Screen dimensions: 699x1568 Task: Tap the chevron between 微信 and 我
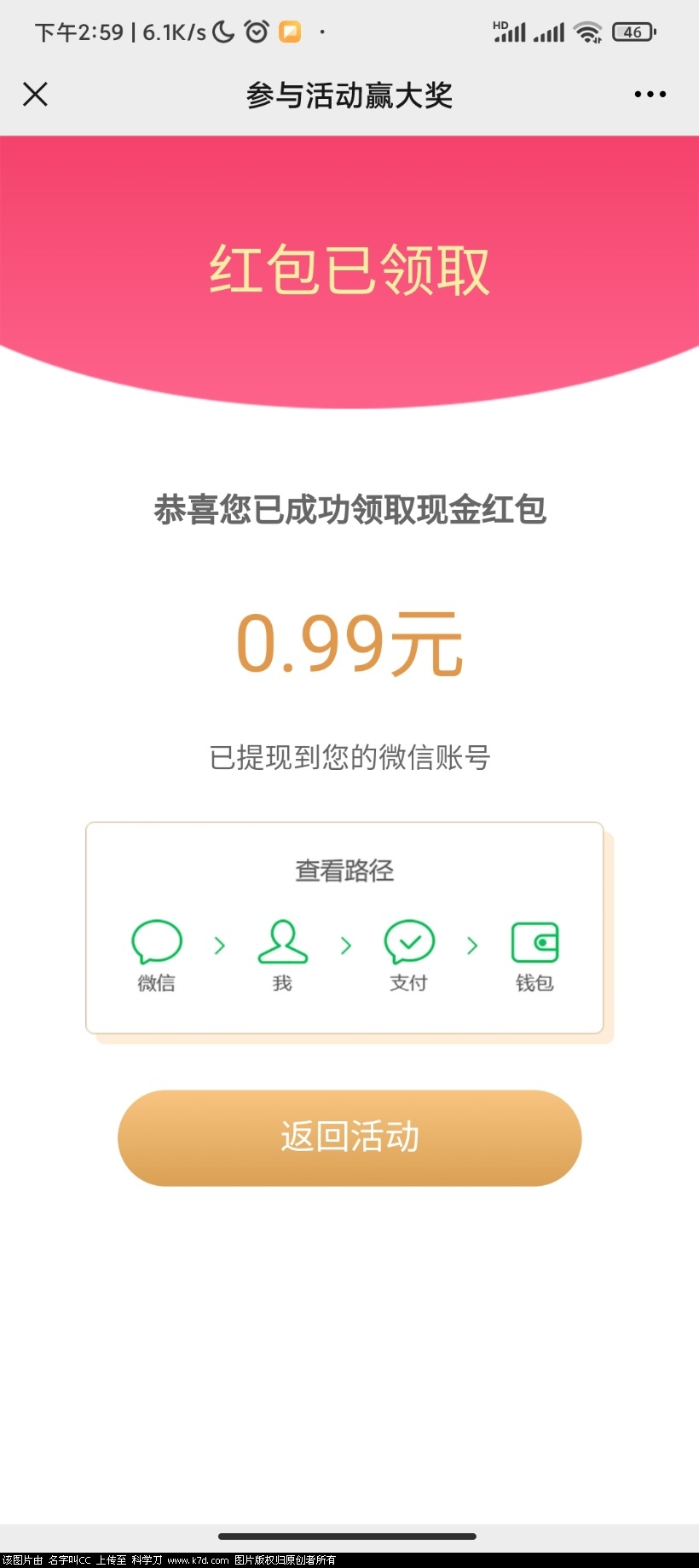(220, 946)
